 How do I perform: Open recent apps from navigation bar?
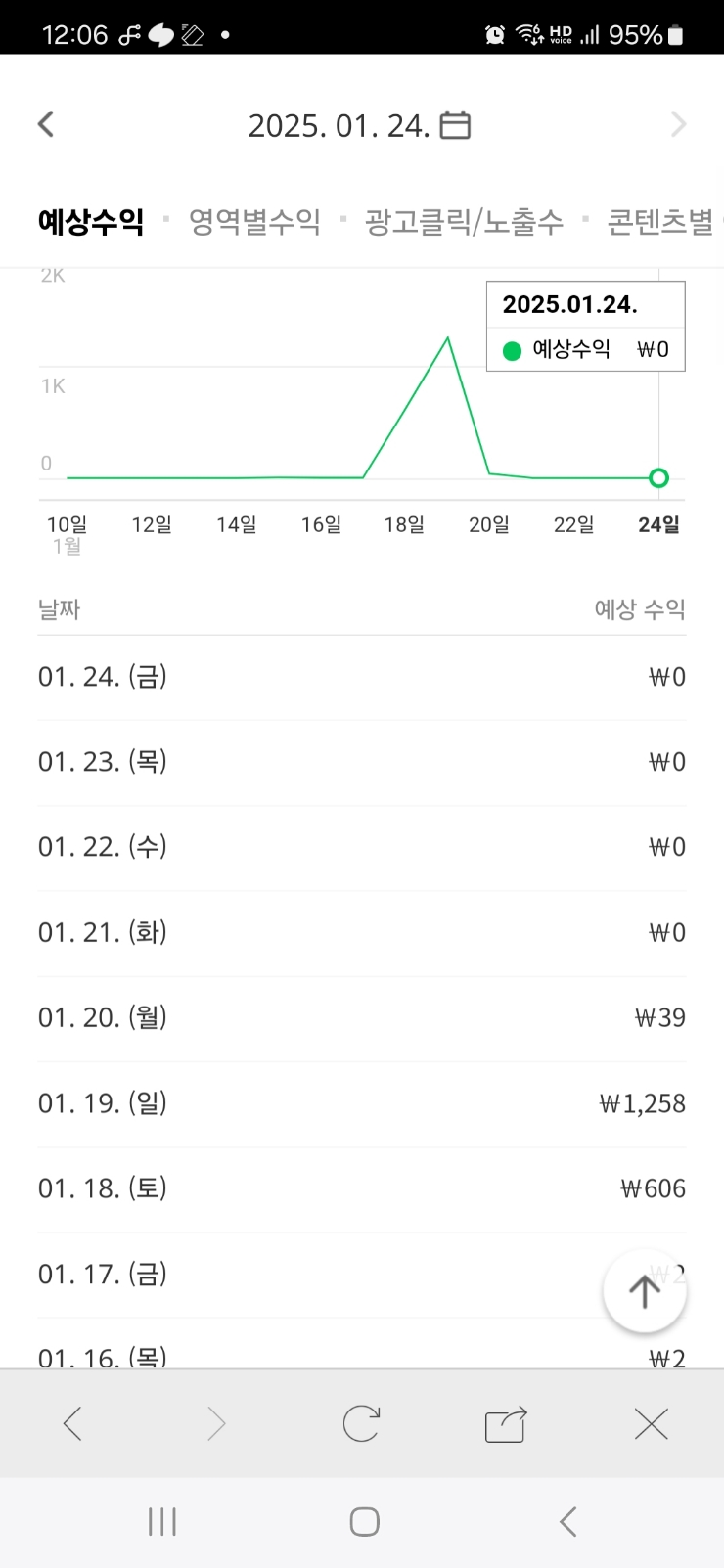click(162, 1521)
